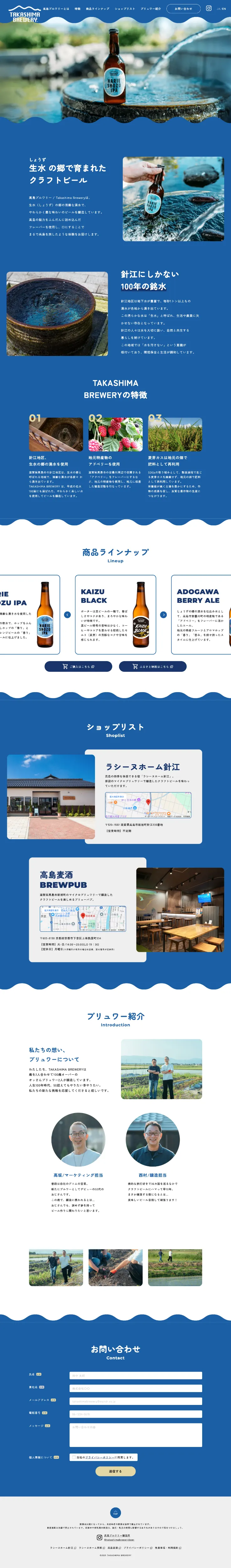
Task: Focus the 電話番号 phone field
Action: pyautogui.click(x=136, y=1413)
